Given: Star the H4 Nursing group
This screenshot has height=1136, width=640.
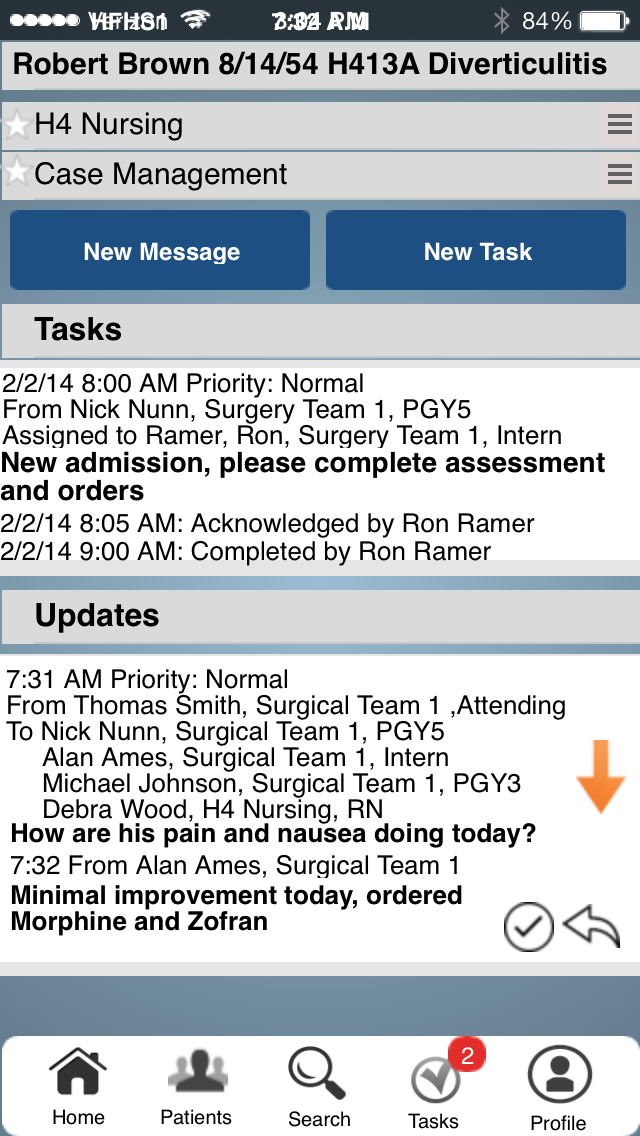Looking at the screenshot, I should coord(16,125).
